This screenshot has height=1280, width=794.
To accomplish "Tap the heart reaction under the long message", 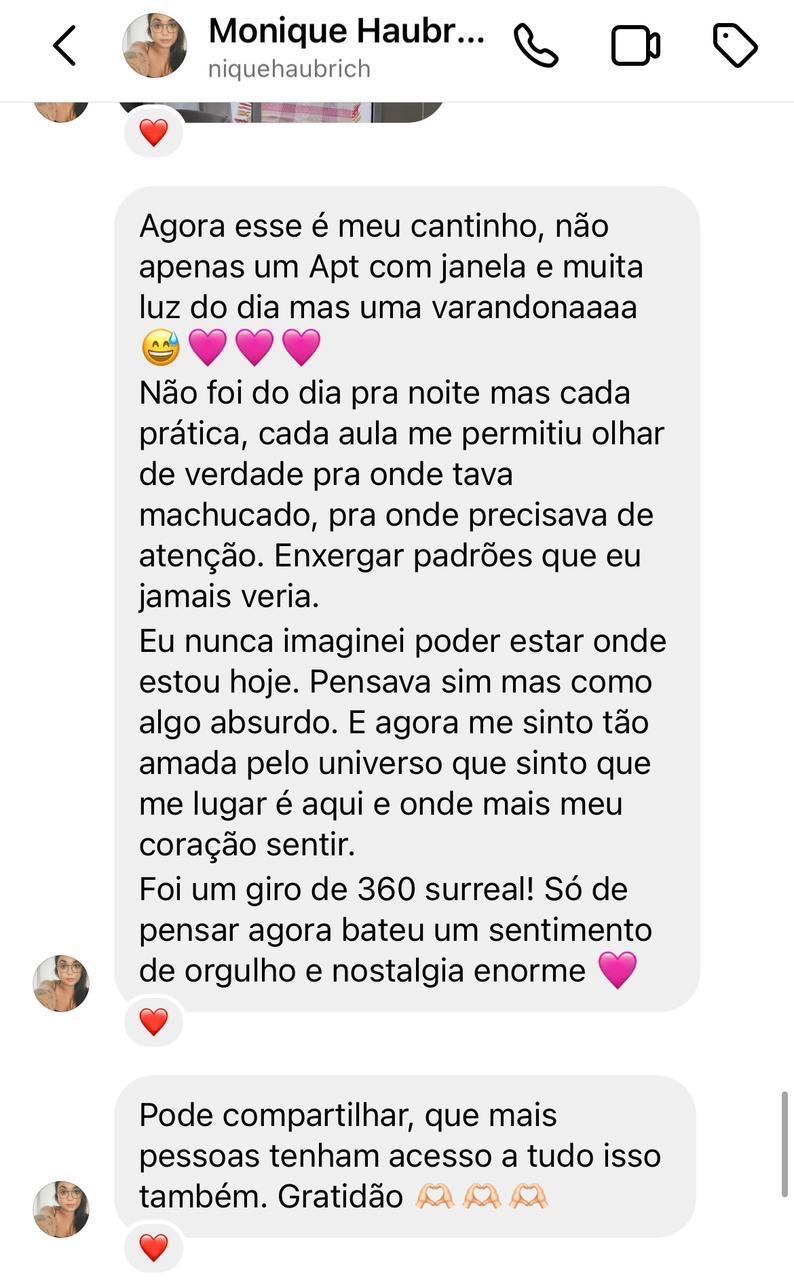I will coord(153,1021).
